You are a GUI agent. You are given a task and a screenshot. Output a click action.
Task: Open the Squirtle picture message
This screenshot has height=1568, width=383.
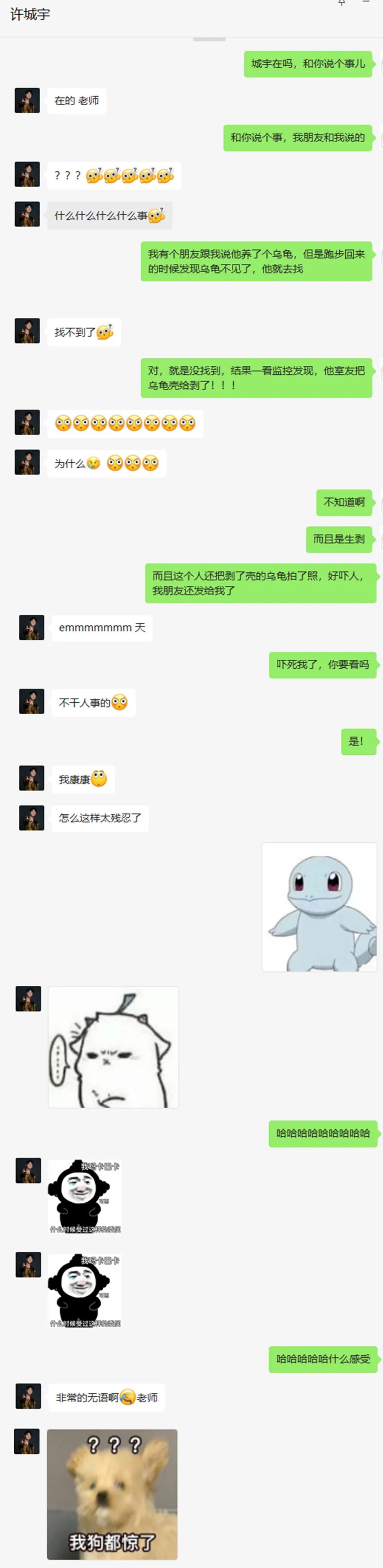[x=319, y=906]
